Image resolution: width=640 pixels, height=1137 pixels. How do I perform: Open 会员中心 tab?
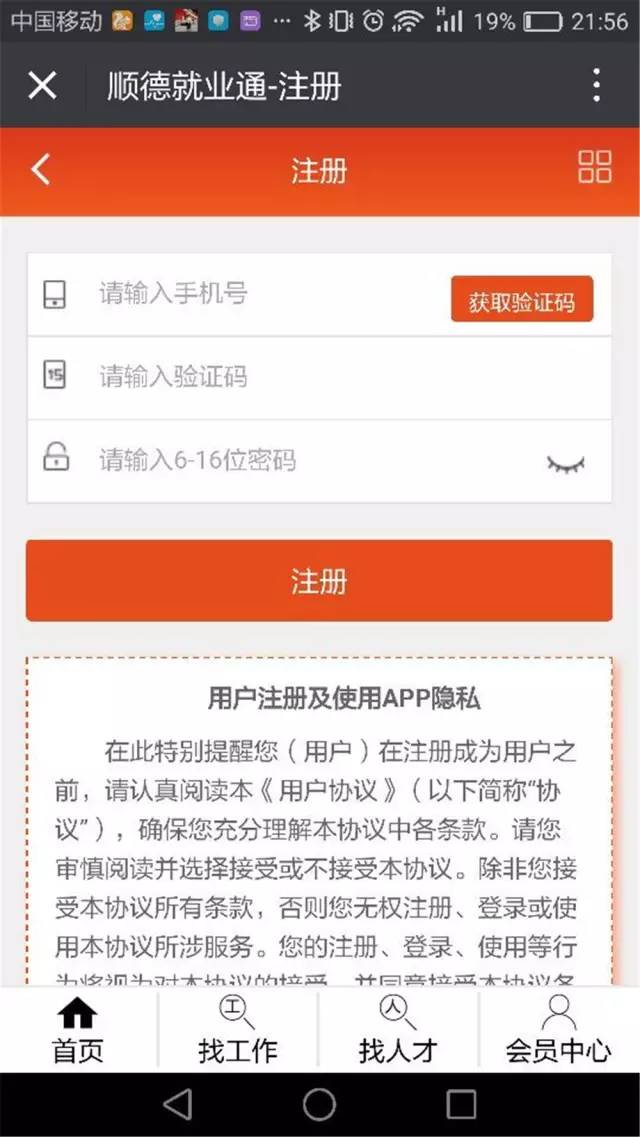558,1030
